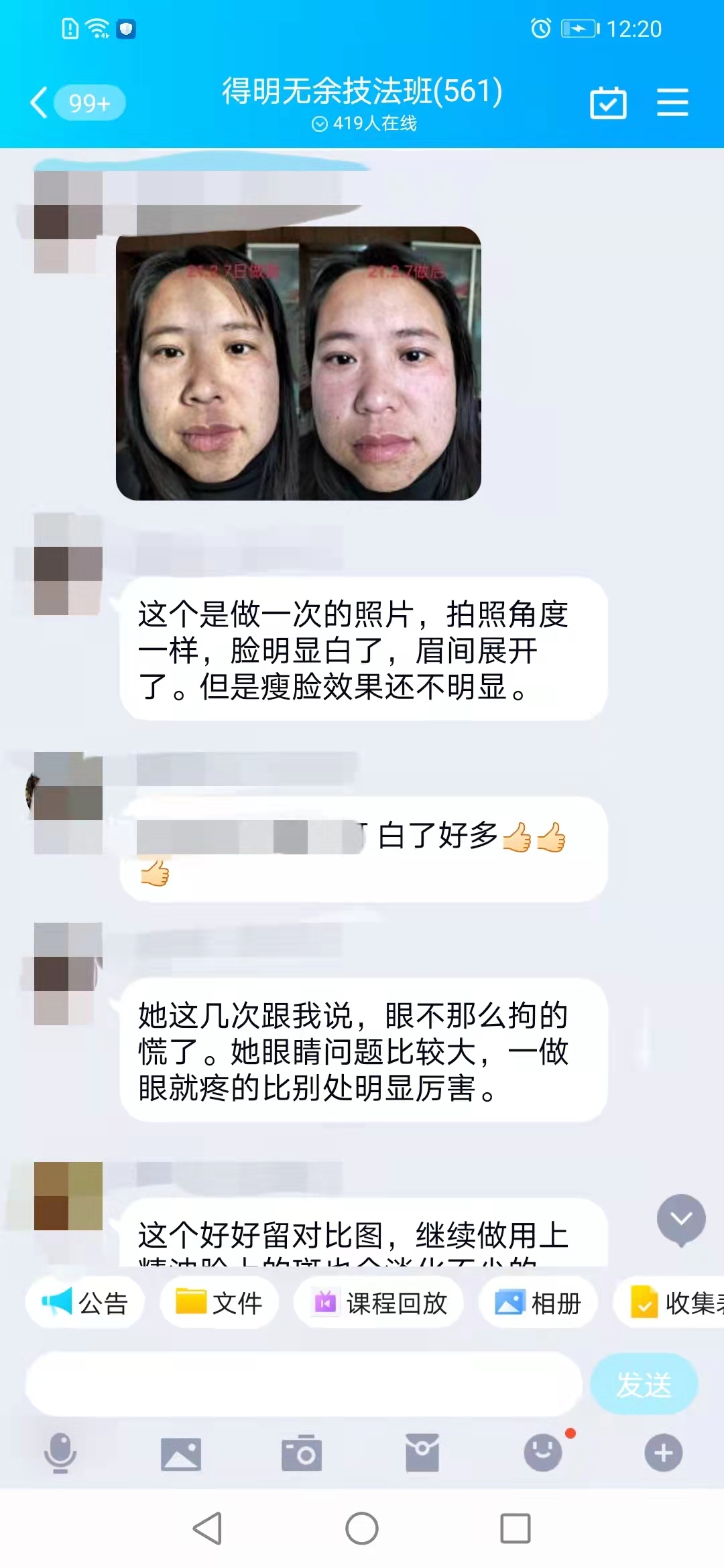Open the 文件 files shortcut
This screenshot has width=724, height=1568.
[219, 1303]
